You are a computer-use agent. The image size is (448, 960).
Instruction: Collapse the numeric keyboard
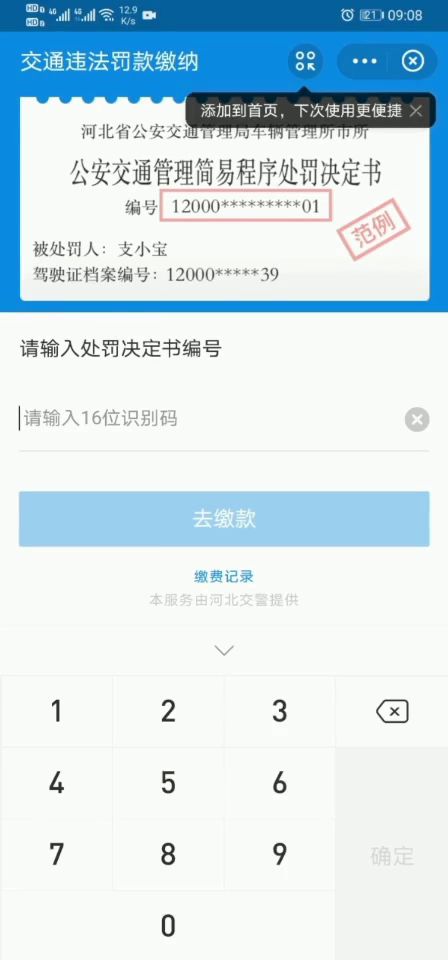coord(224,650)
